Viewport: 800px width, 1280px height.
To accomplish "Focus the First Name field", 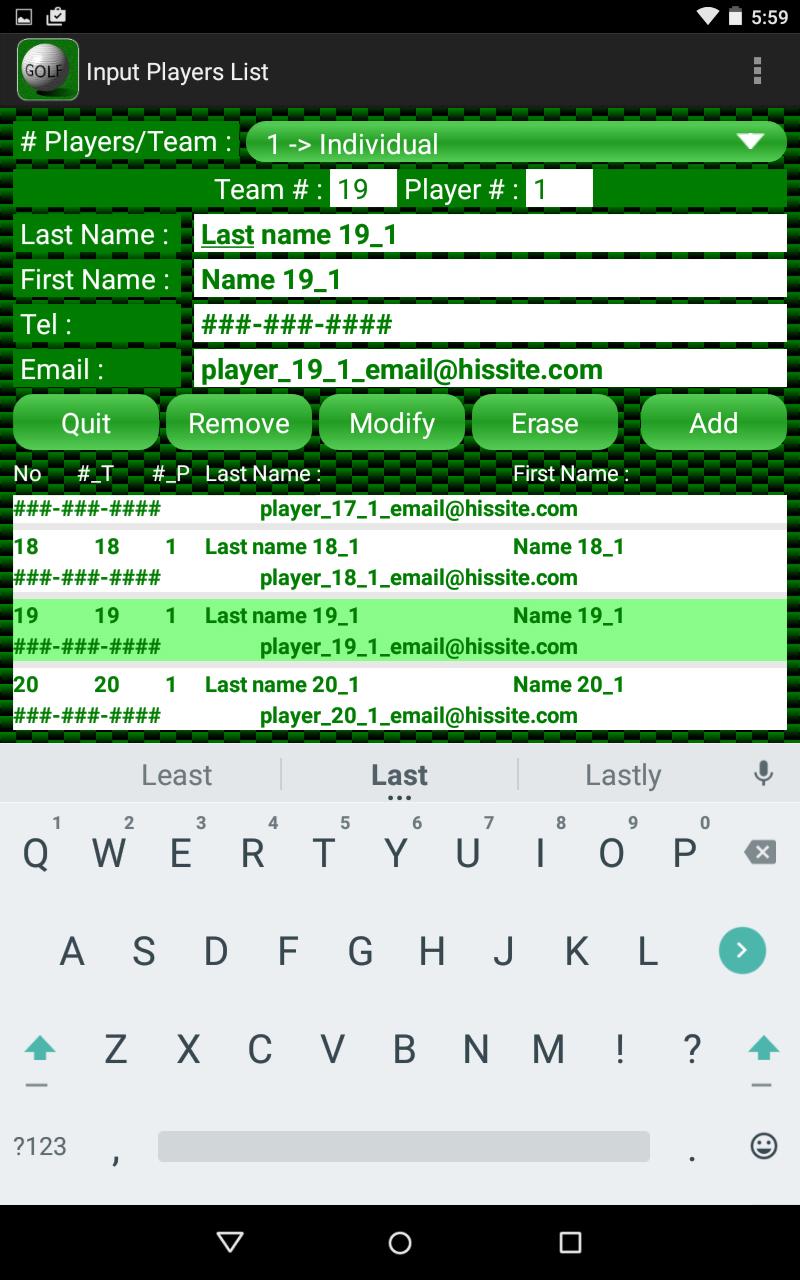I will pos(490,280).
